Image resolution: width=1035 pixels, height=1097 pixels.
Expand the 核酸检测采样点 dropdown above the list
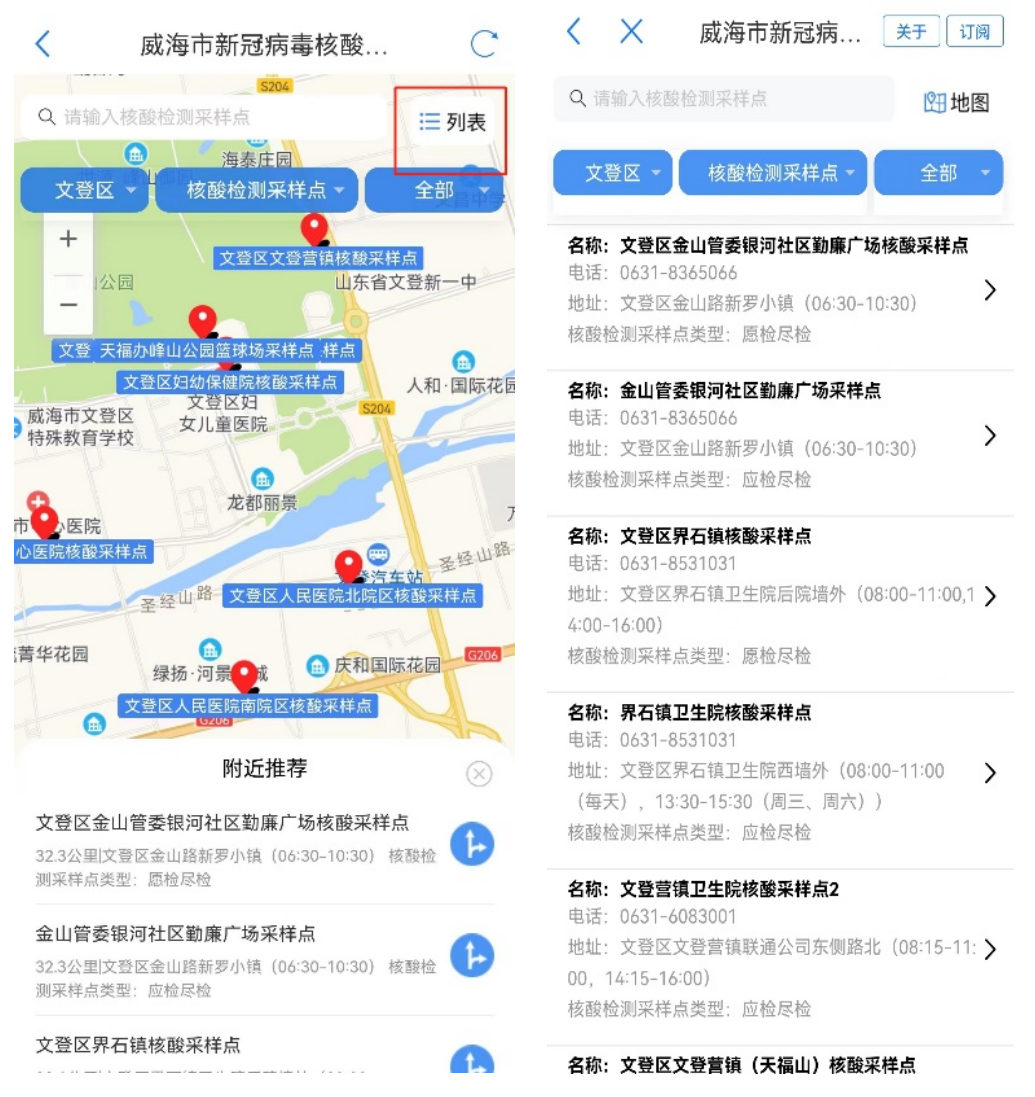click(x=773, y=173)
